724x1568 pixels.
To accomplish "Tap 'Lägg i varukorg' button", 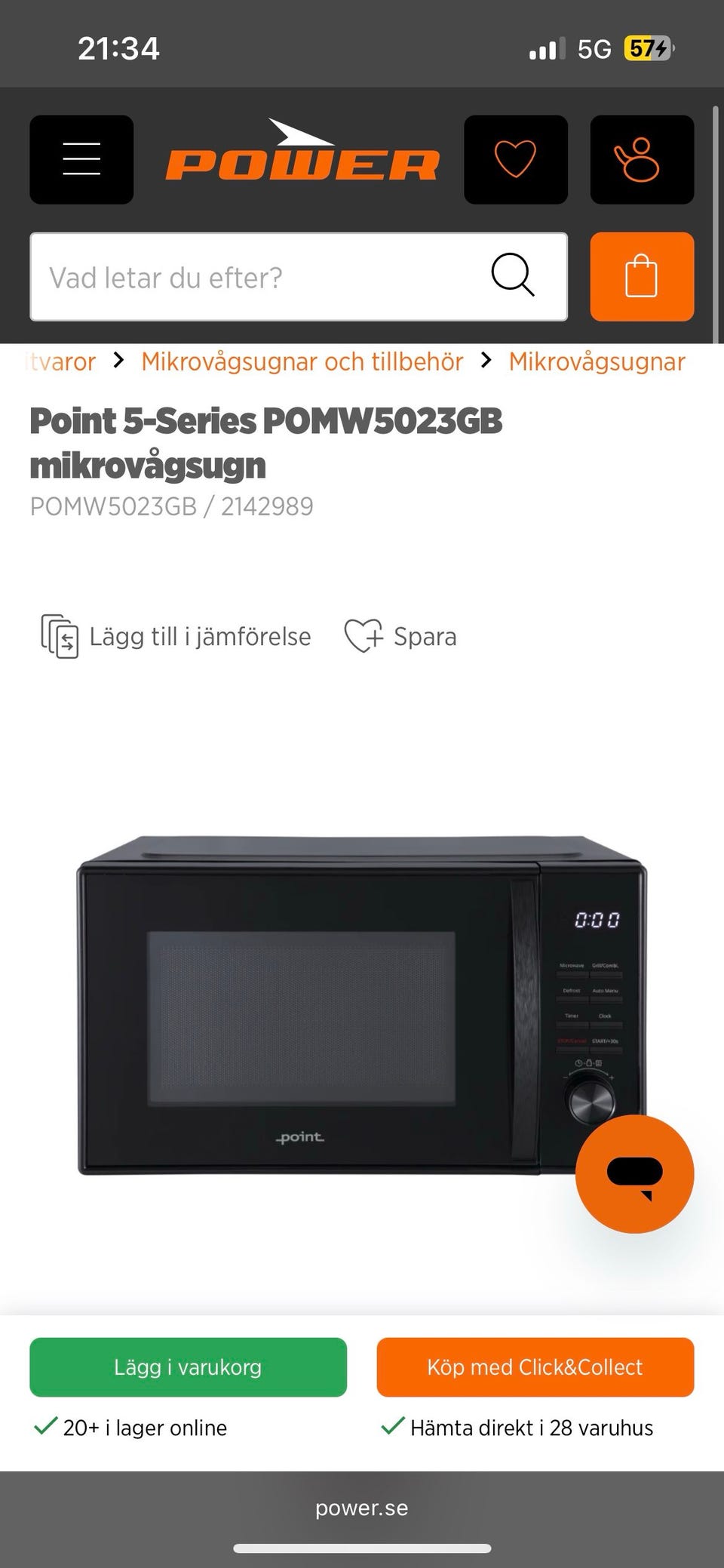I will tap(188, 1367).
